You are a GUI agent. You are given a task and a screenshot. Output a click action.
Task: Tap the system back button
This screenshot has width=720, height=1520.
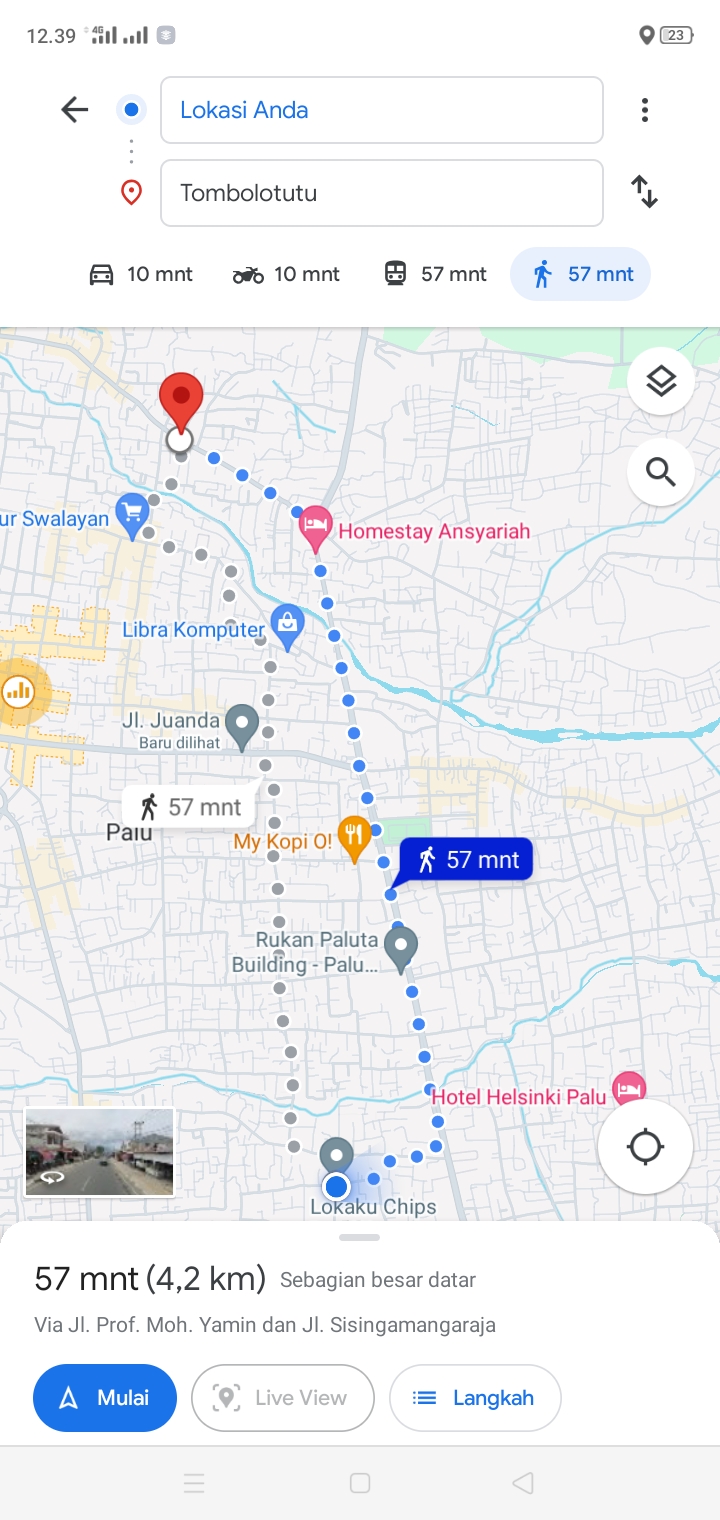(x=522, y=1483)
